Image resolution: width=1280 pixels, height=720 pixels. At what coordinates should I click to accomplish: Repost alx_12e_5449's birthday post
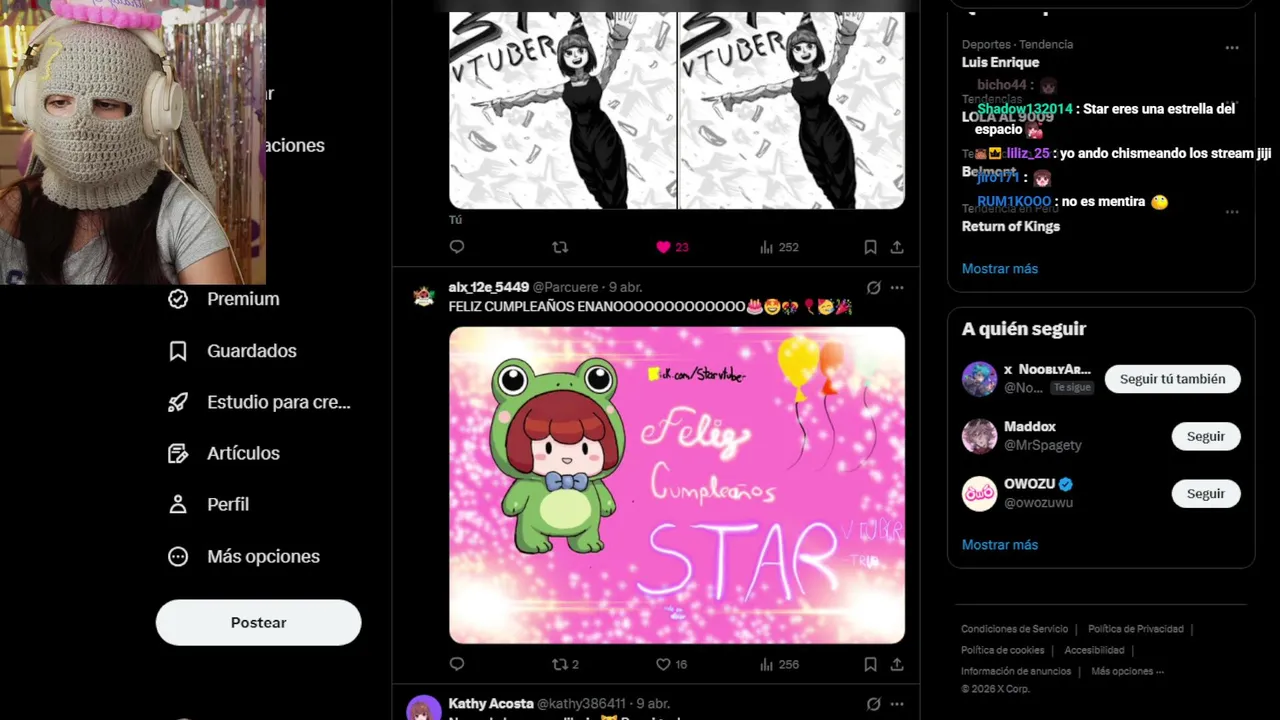(560, 664)
